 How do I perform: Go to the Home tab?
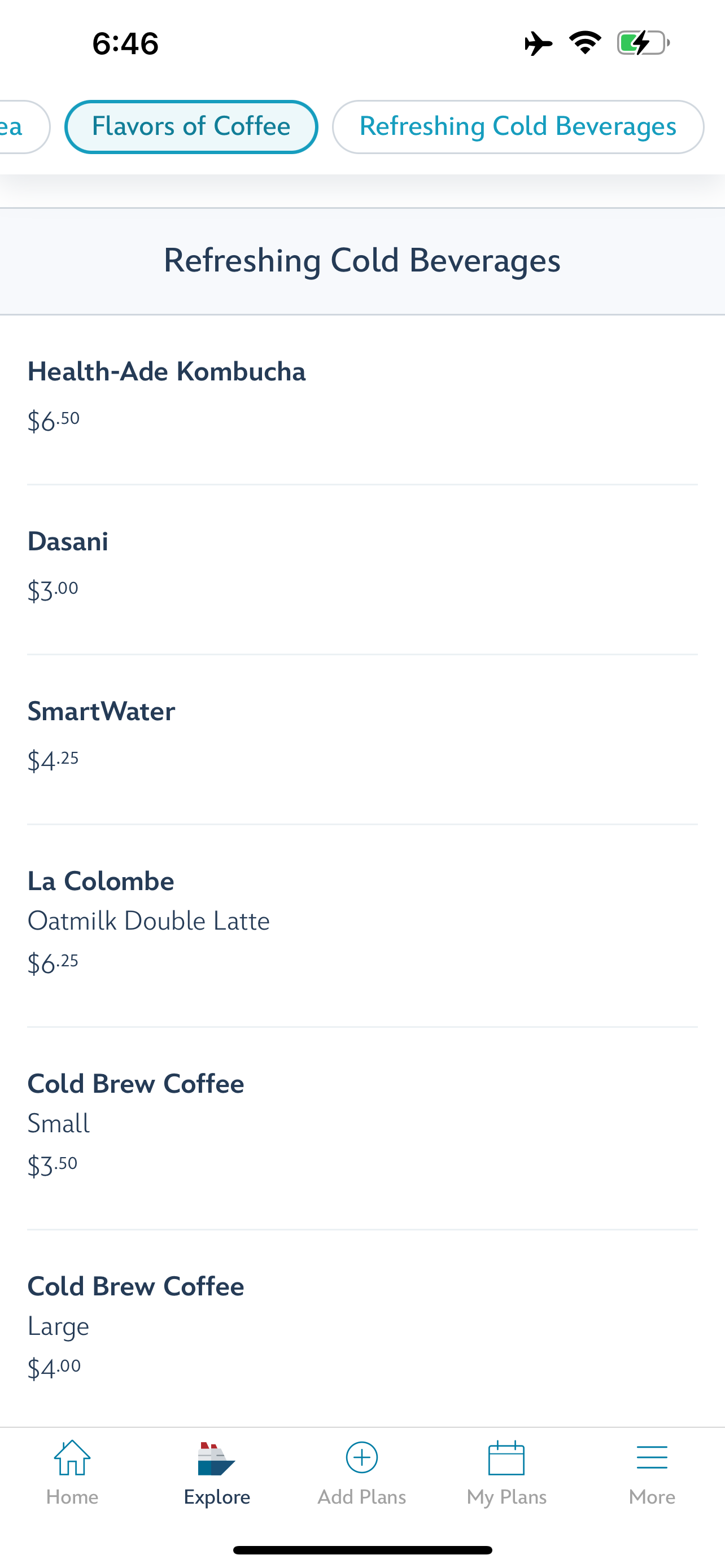click(x=72, y=1472)
